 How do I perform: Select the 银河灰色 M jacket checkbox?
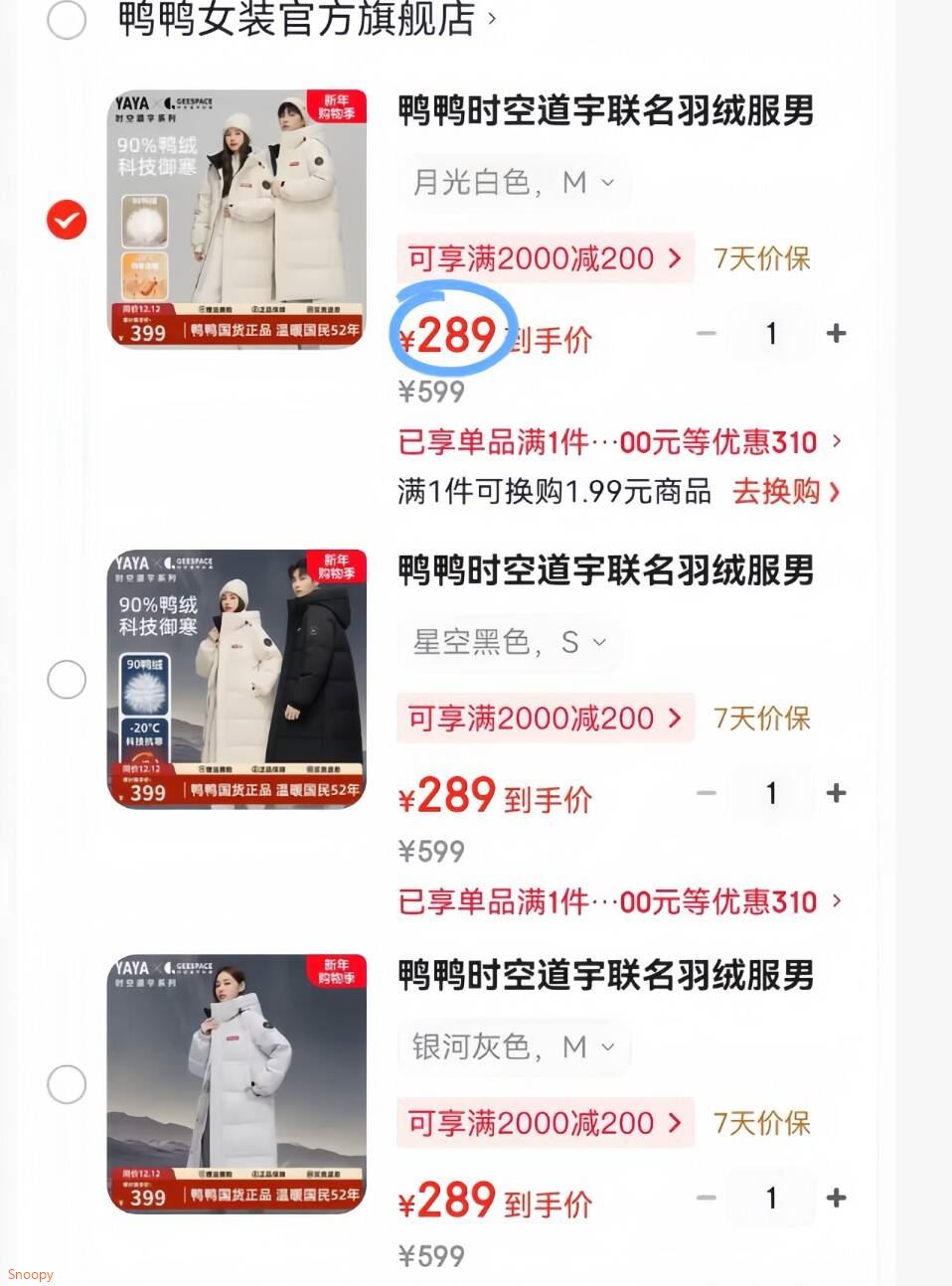[x=67, y=1084]
